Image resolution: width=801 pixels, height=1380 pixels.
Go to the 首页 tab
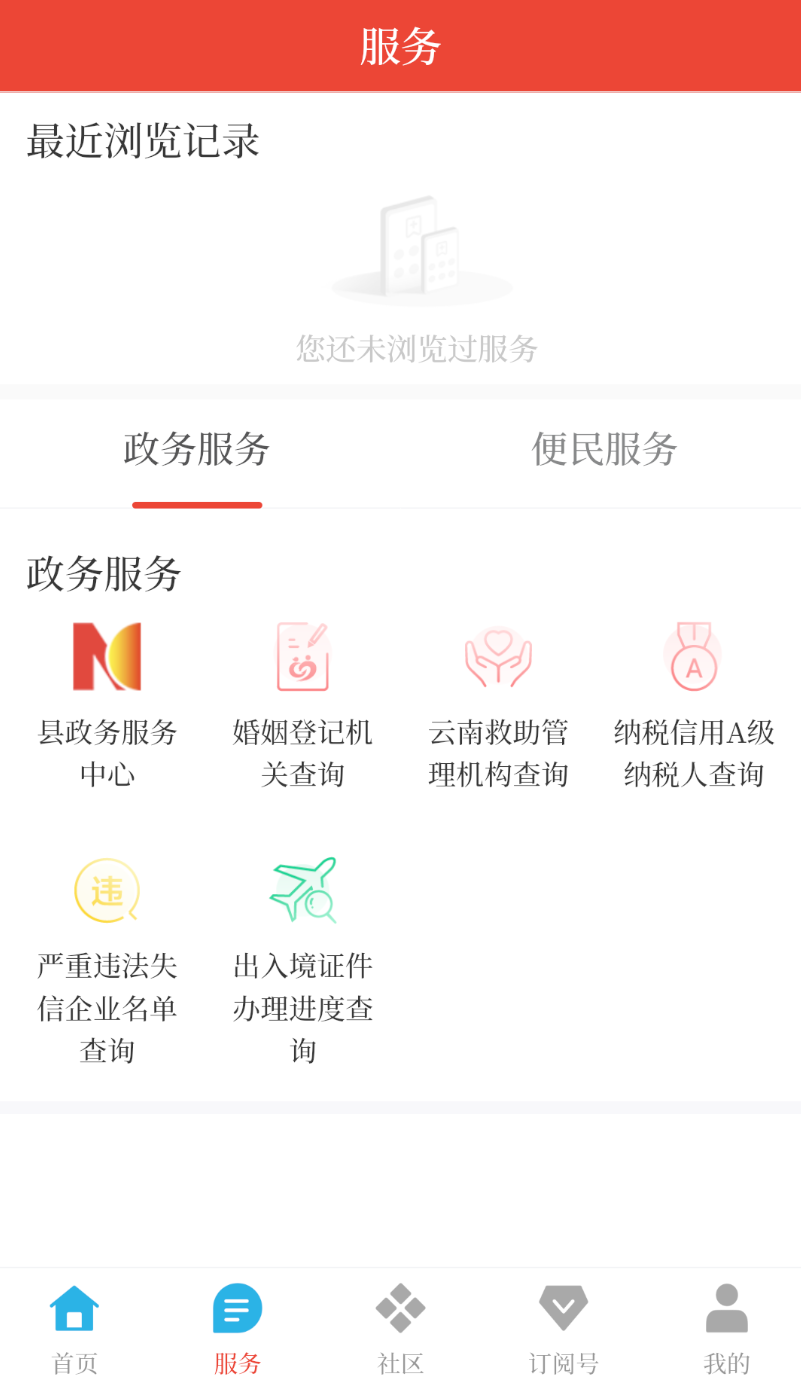tap(75, 1327)
